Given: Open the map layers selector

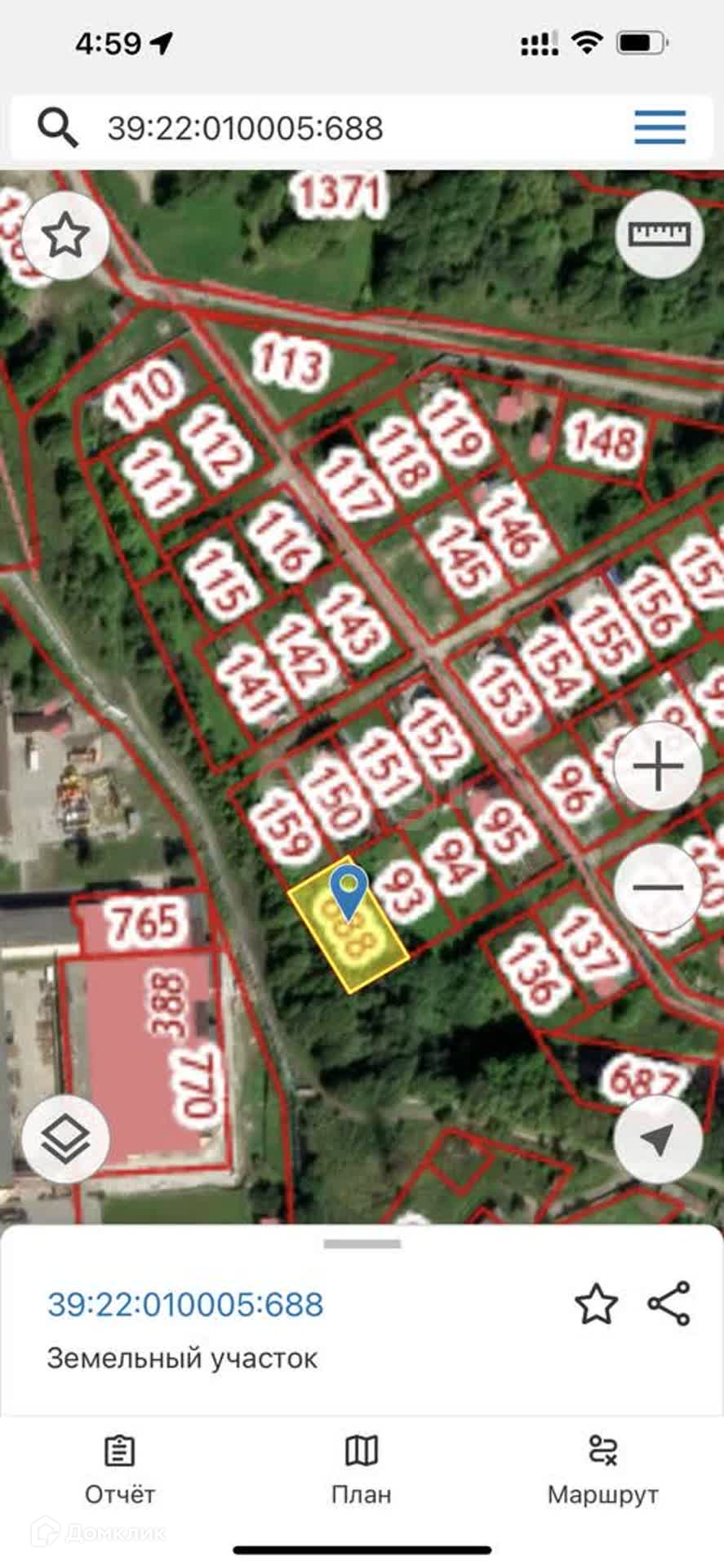Looking at the screenshot, I should (x=65, y=1139).
